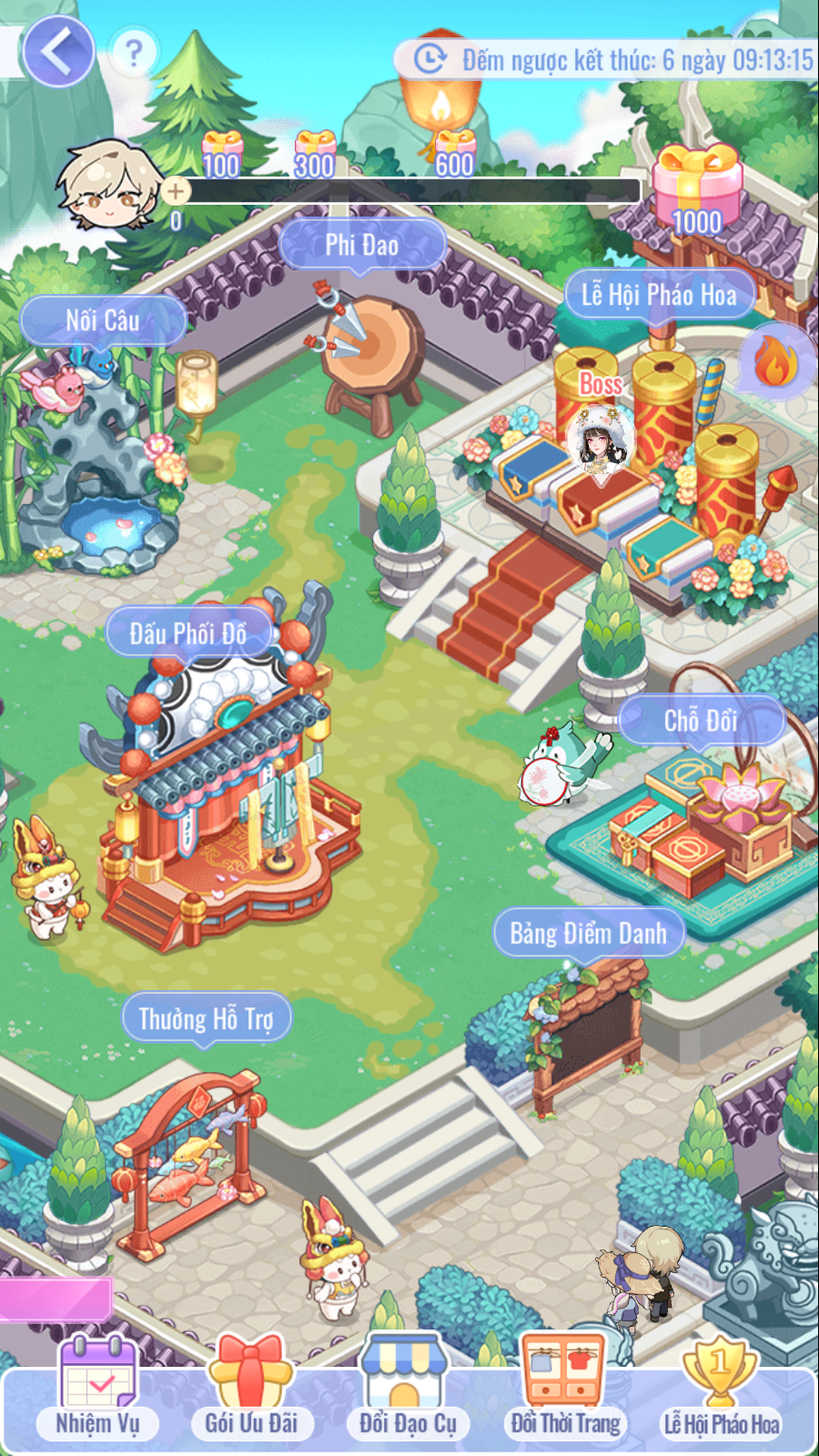
Task: Go back with the arrow button
Action: tap(58, 51)
